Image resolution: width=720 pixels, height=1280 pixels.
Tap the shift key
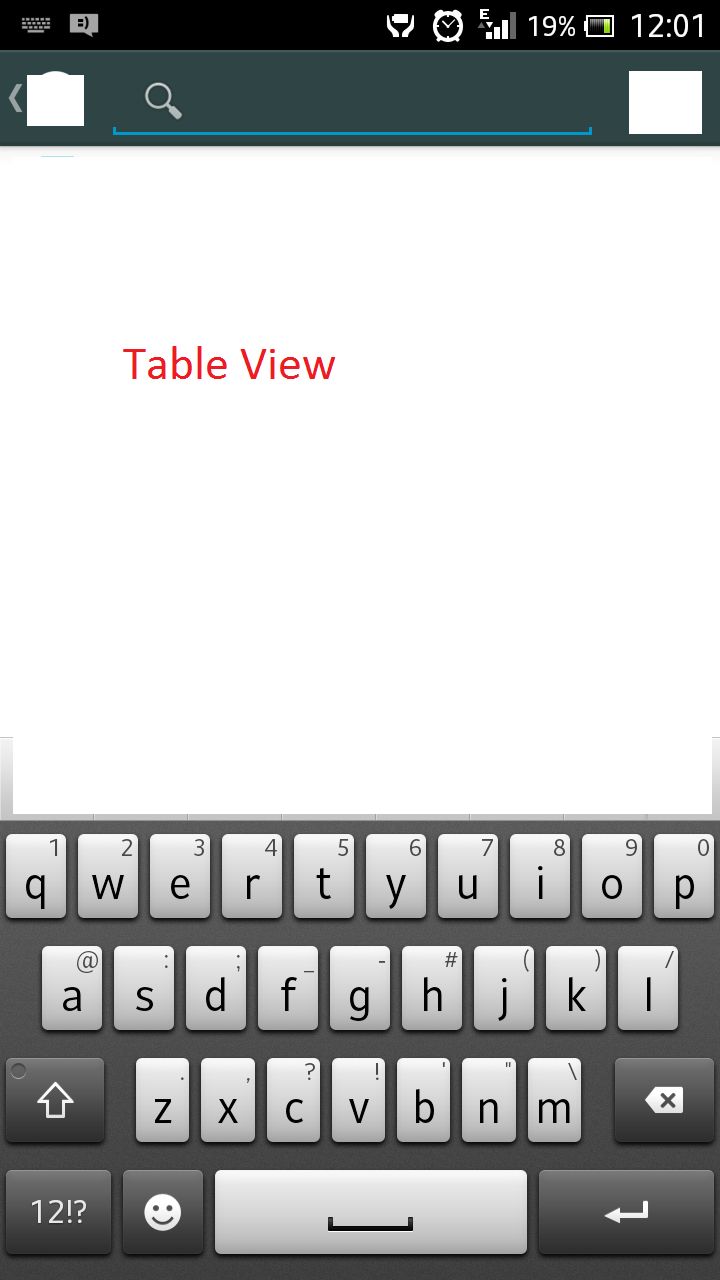[x=55, y=1100]
